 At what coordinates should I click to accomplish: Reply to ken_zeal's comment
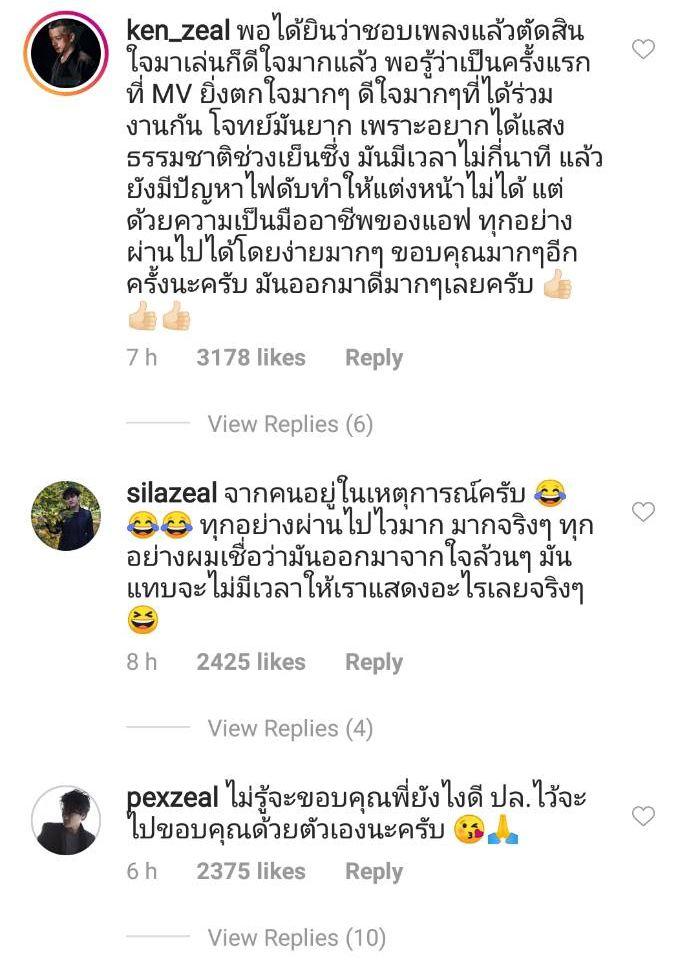(x=374, y=358)
